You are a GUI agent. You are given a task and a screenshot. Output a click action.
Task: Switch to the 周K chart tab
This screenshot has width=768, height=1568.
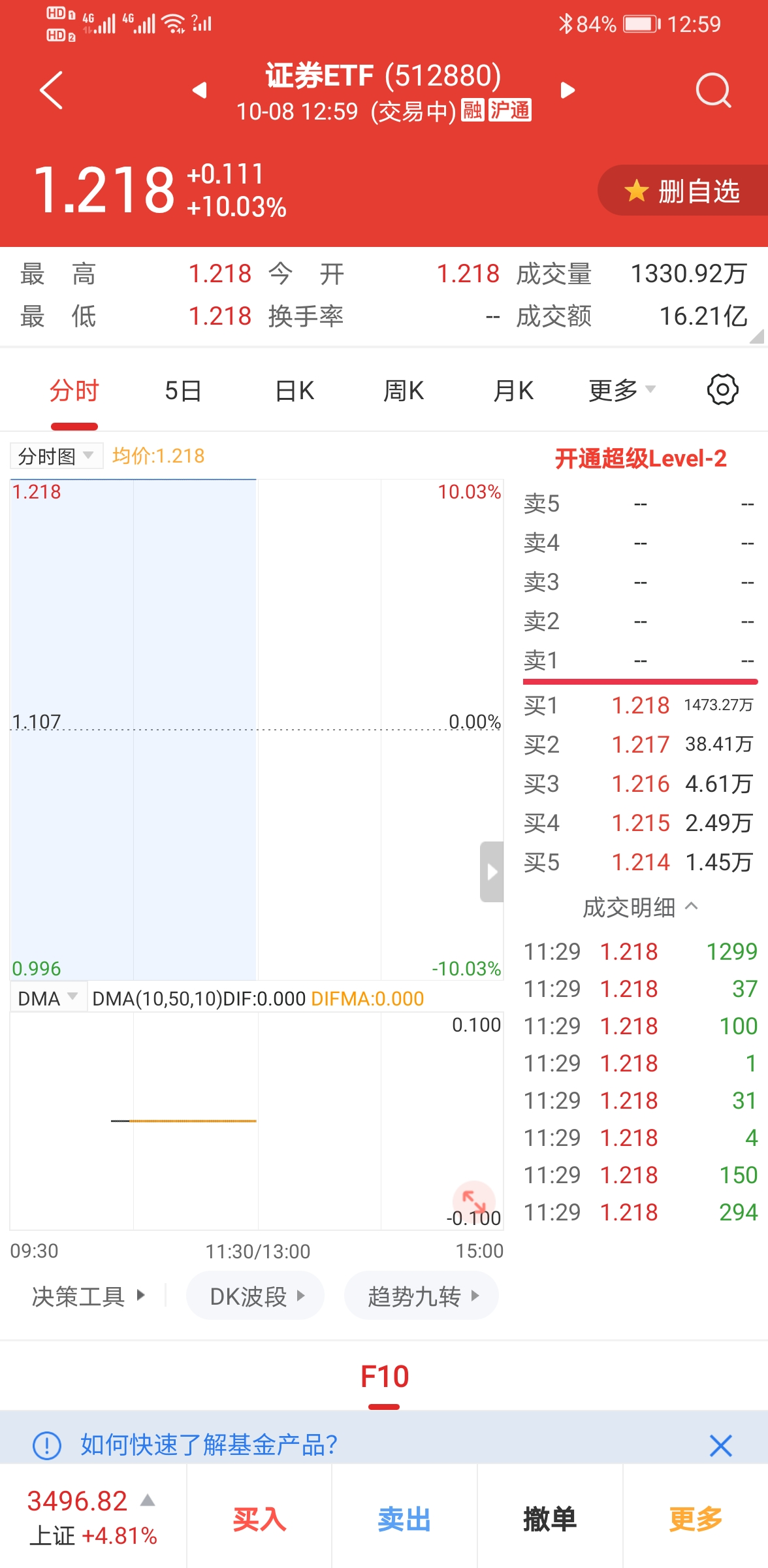pyautogui.click(x=404, y=391)
